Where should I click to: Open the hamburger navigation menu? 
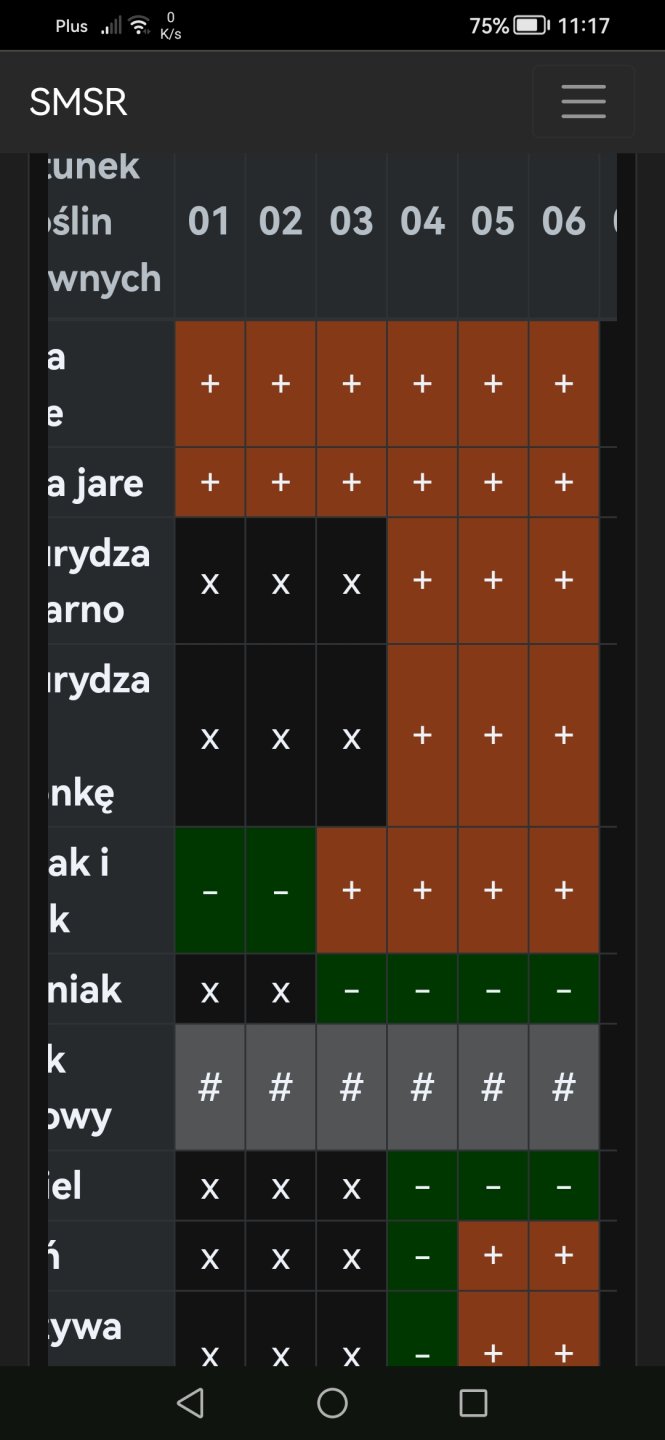click(583, 102)
